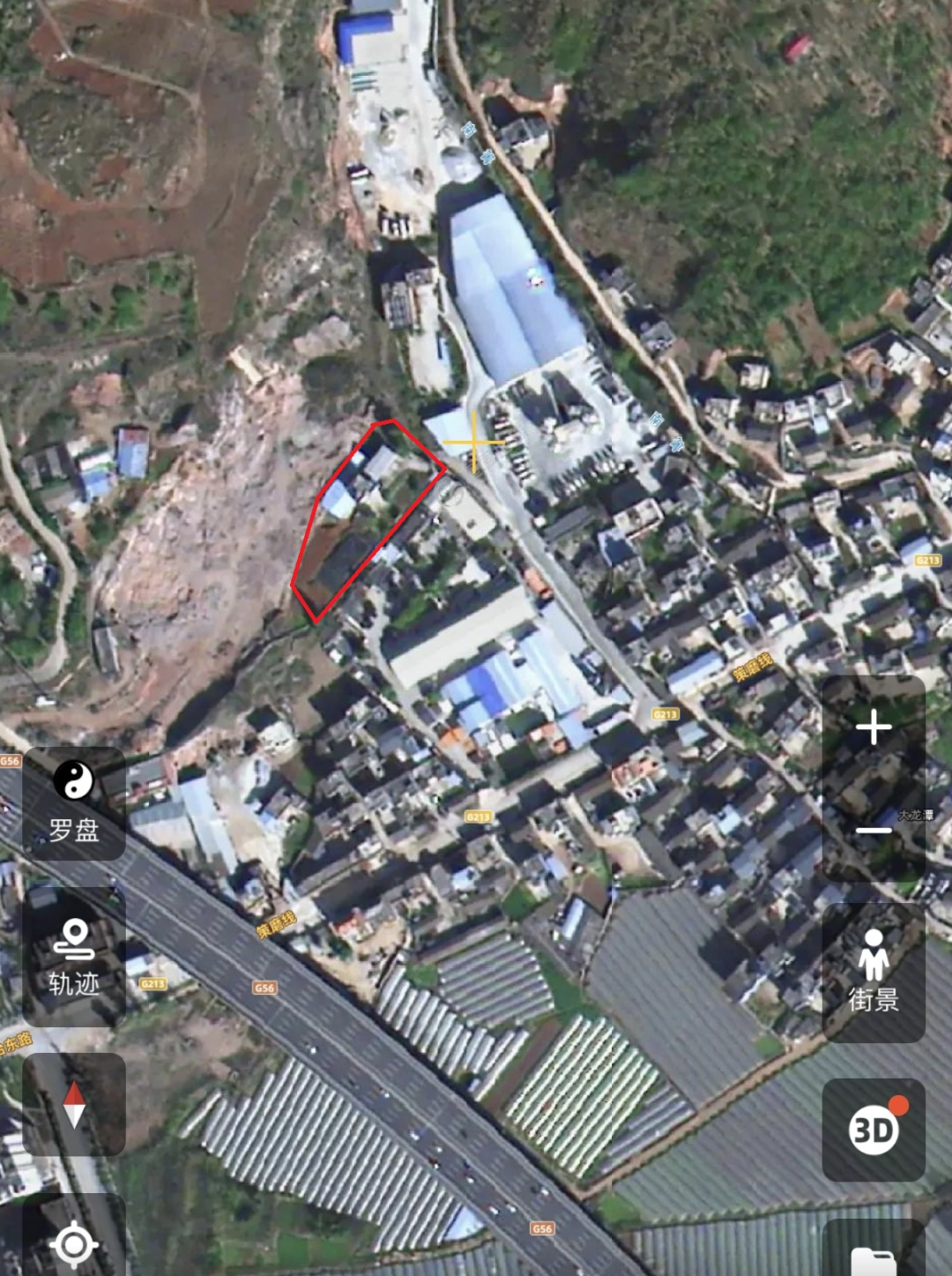Zoom out with the minus button
The image size is (952, 1276).
coord(874,831)
